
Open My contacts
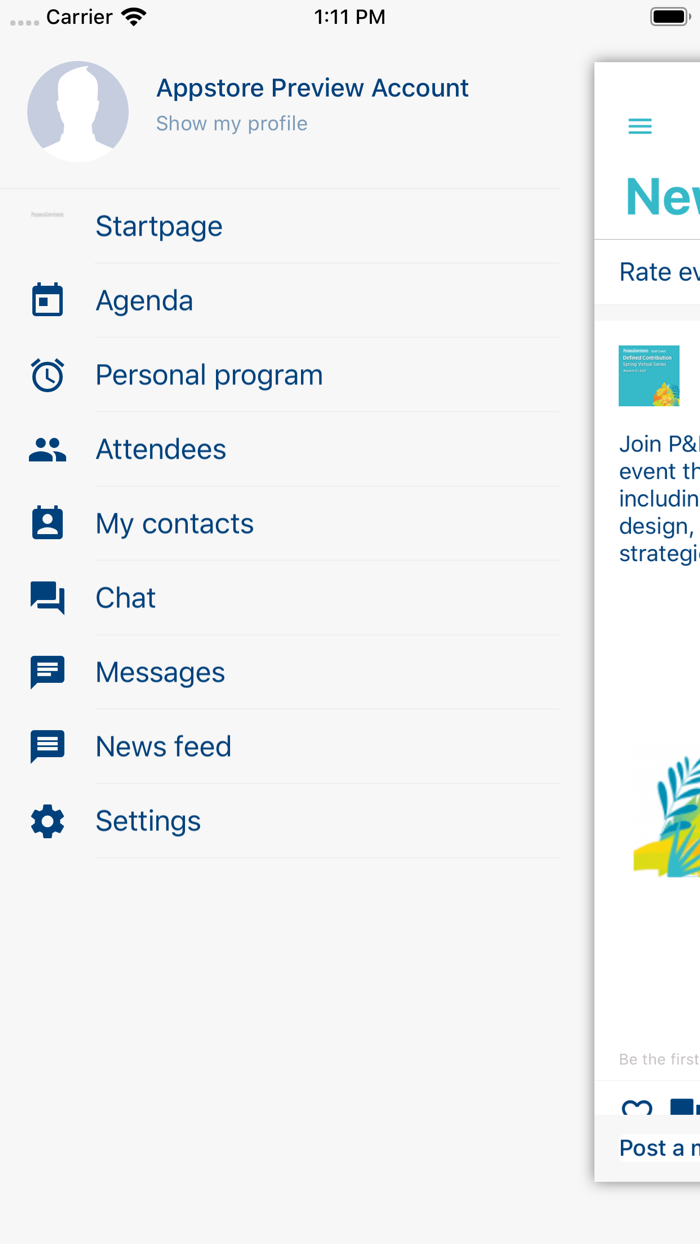click(174, 524)
